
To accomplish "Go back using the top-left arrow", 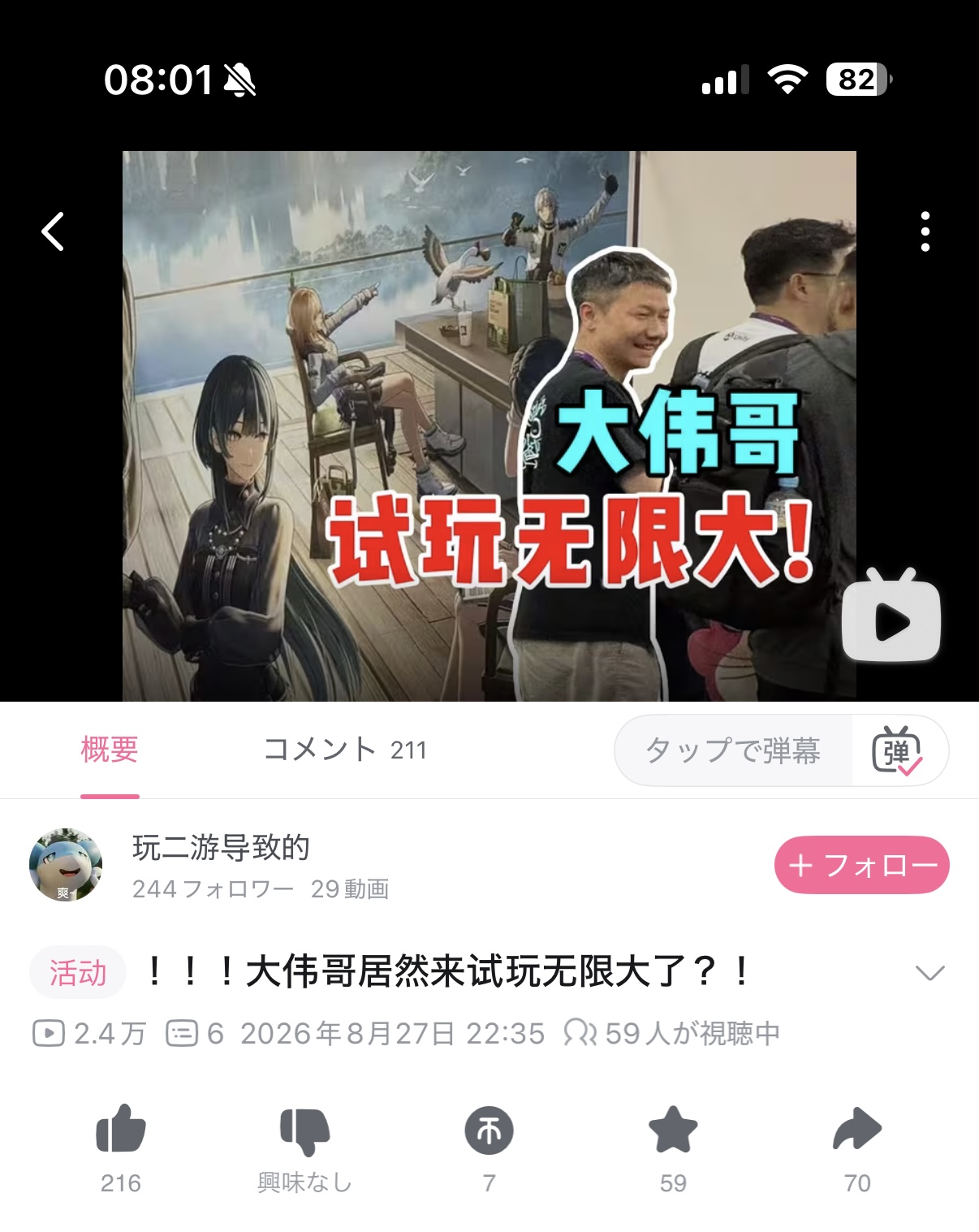I will pos(53,231).
